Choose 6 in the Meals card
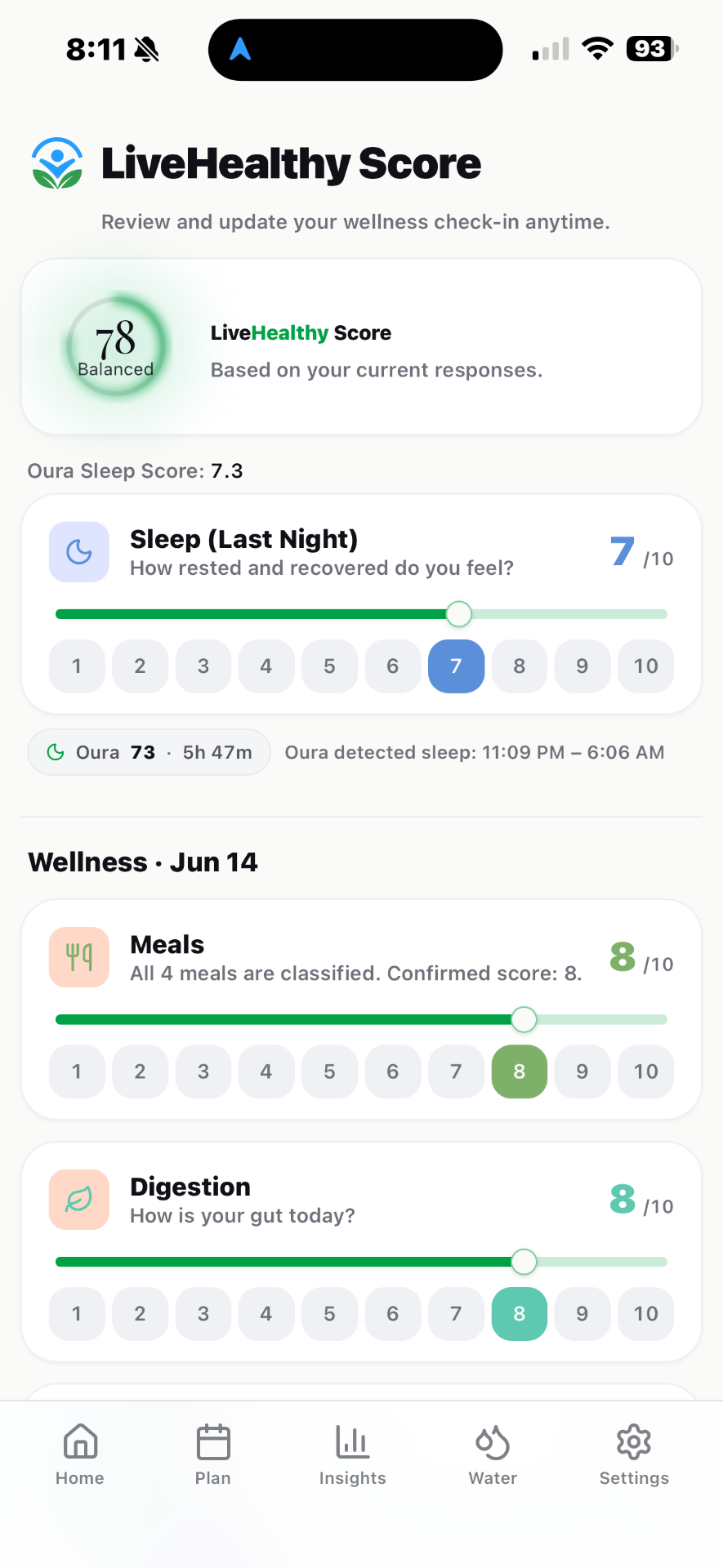The width and height of the screenshot is (723, 1568). (393, 1071)
